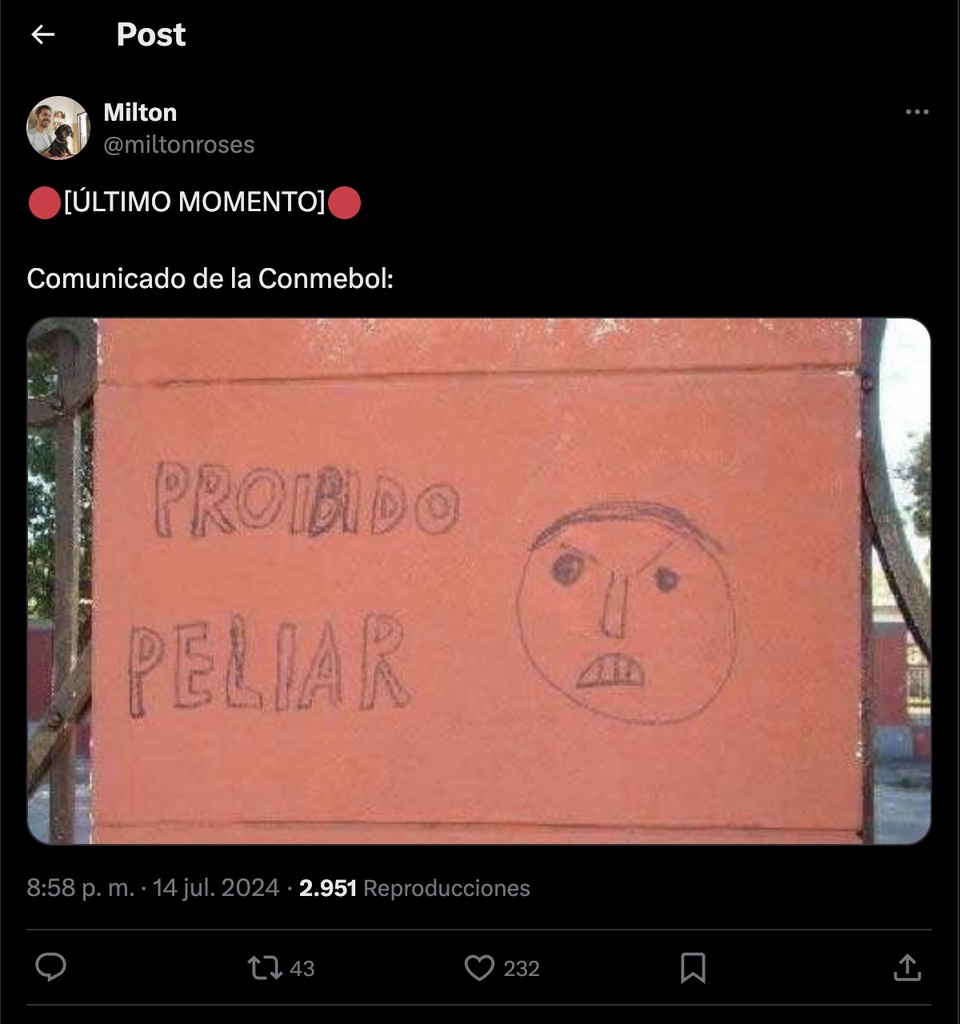Share Milton's post
This screenshot has height=1024, width=960.
pyautogui.click(x=906, y=967)
